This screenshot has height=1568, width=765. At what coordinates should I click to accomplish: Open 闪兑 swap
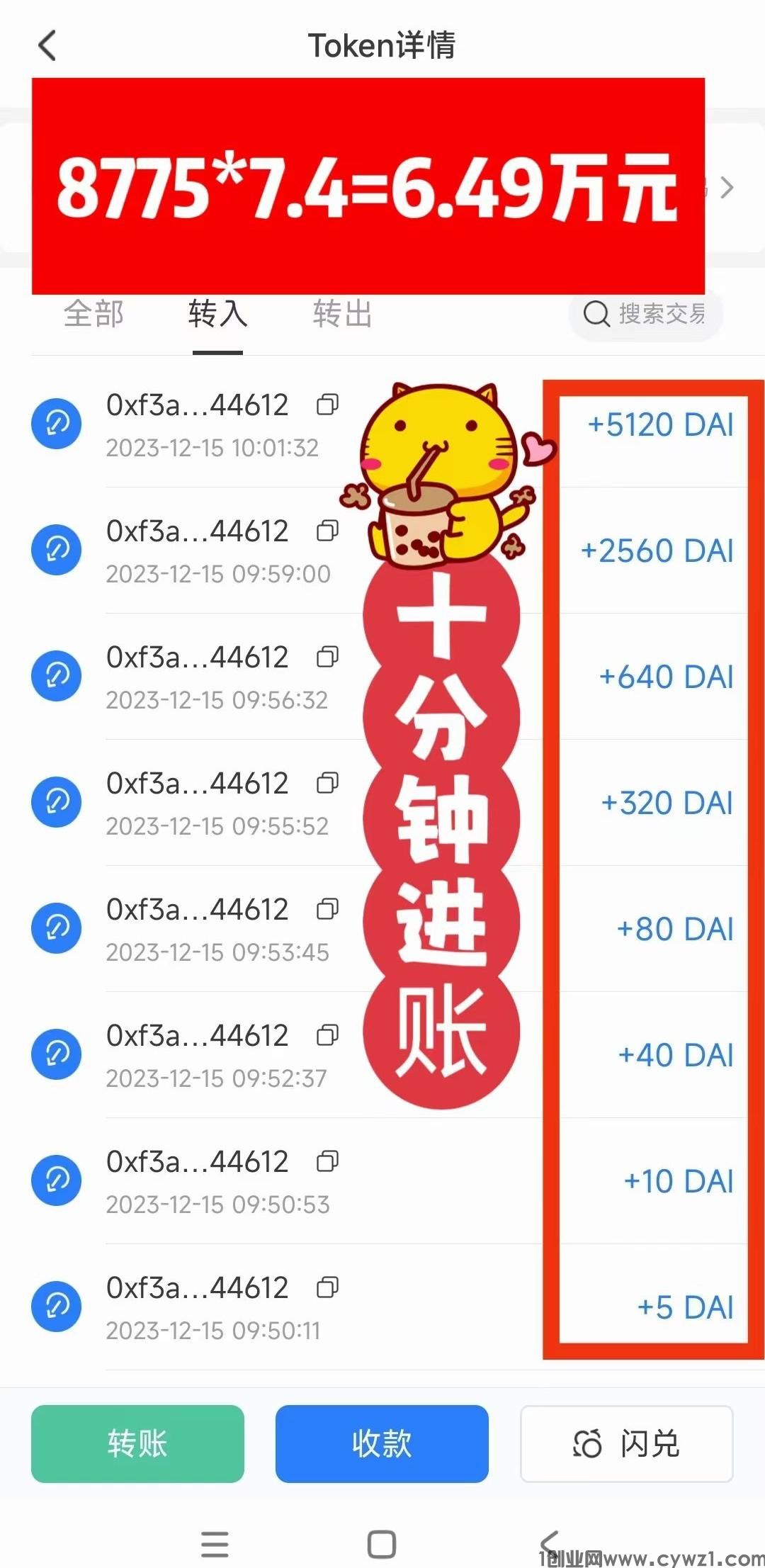point(626,1443)
